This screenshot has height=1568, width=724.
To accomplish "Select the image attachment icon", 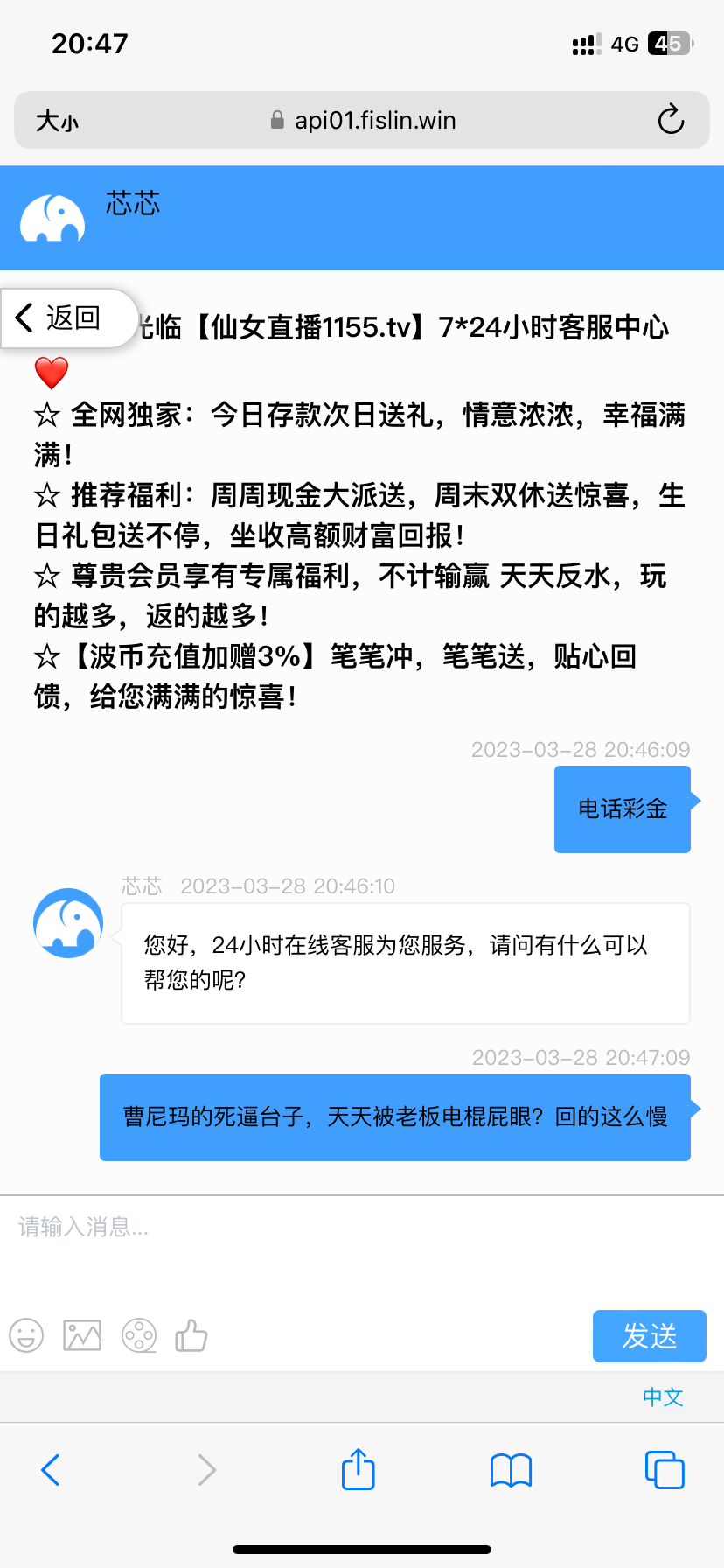I will point(81,1335).
